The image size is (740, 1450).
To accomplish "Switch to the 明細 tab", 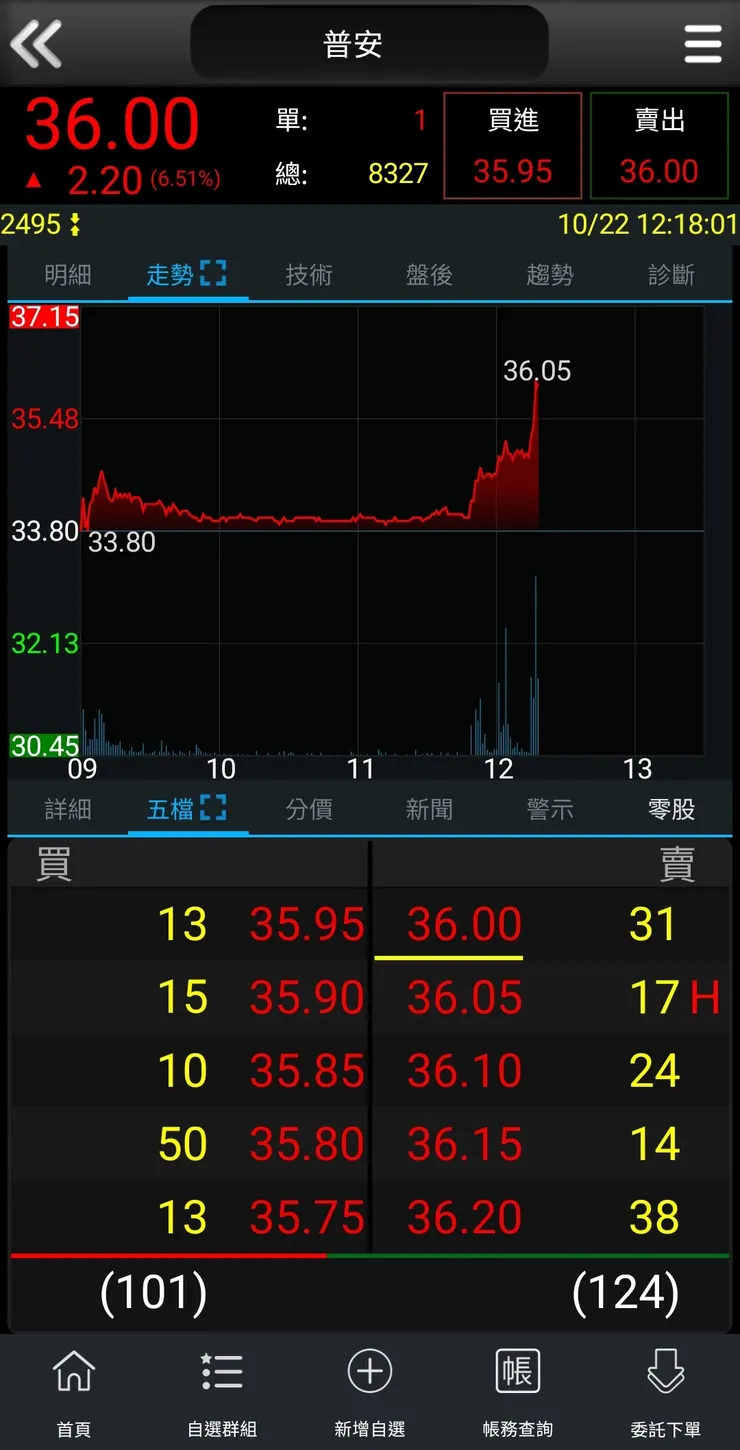I will tap(68, 275).
